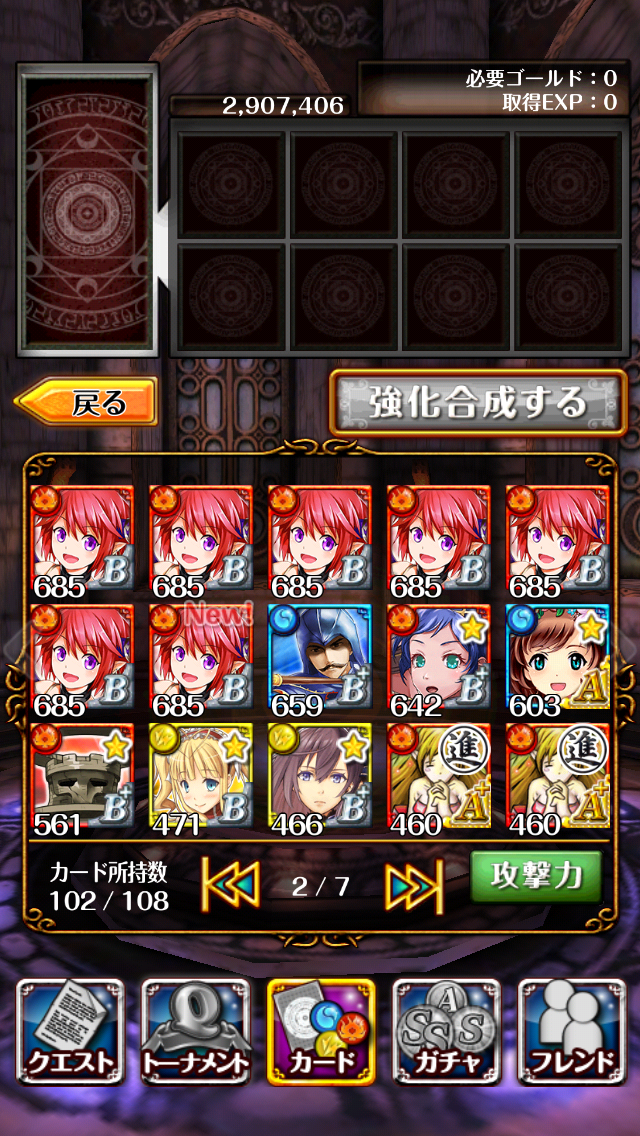The height and width of the screenshot is (1136, 640).
Task: Switch to the トーナメント tab
Action: pos(196,1031)
